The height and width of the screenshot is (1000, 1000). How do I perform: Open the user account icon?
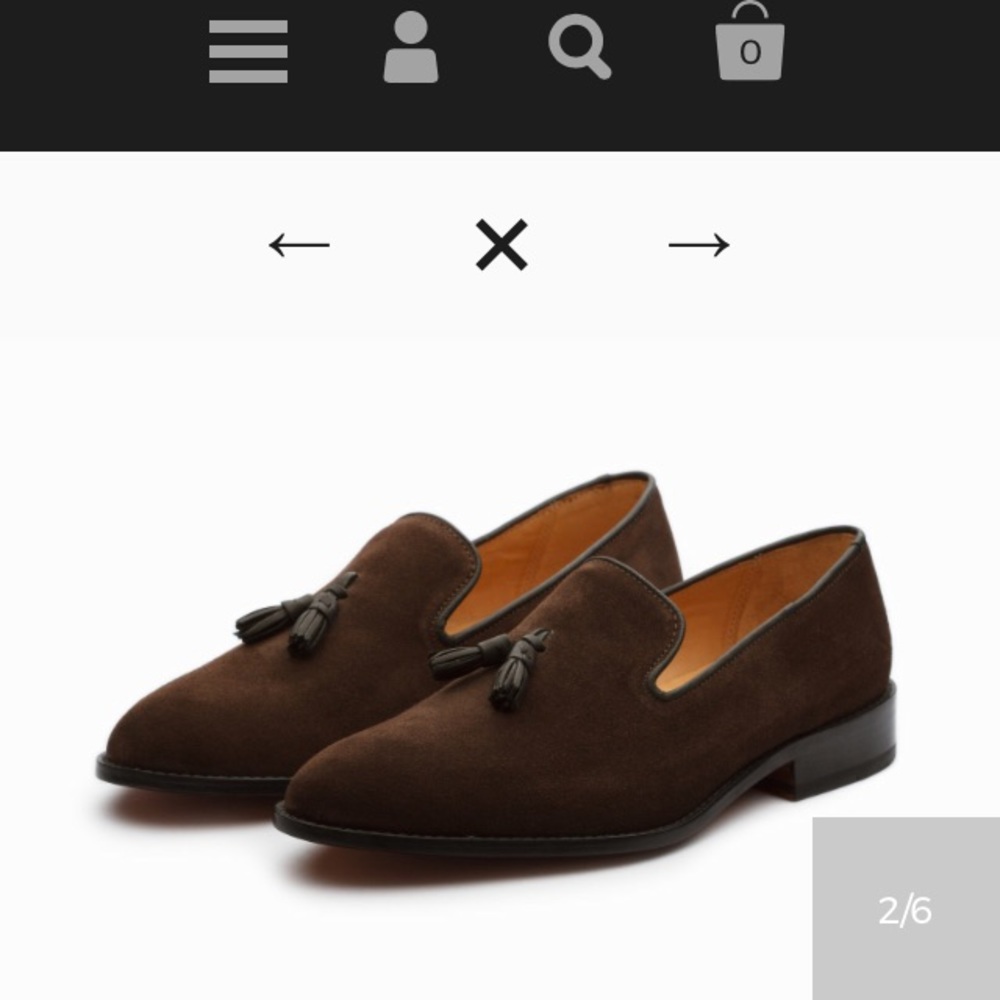click(411, 48)
